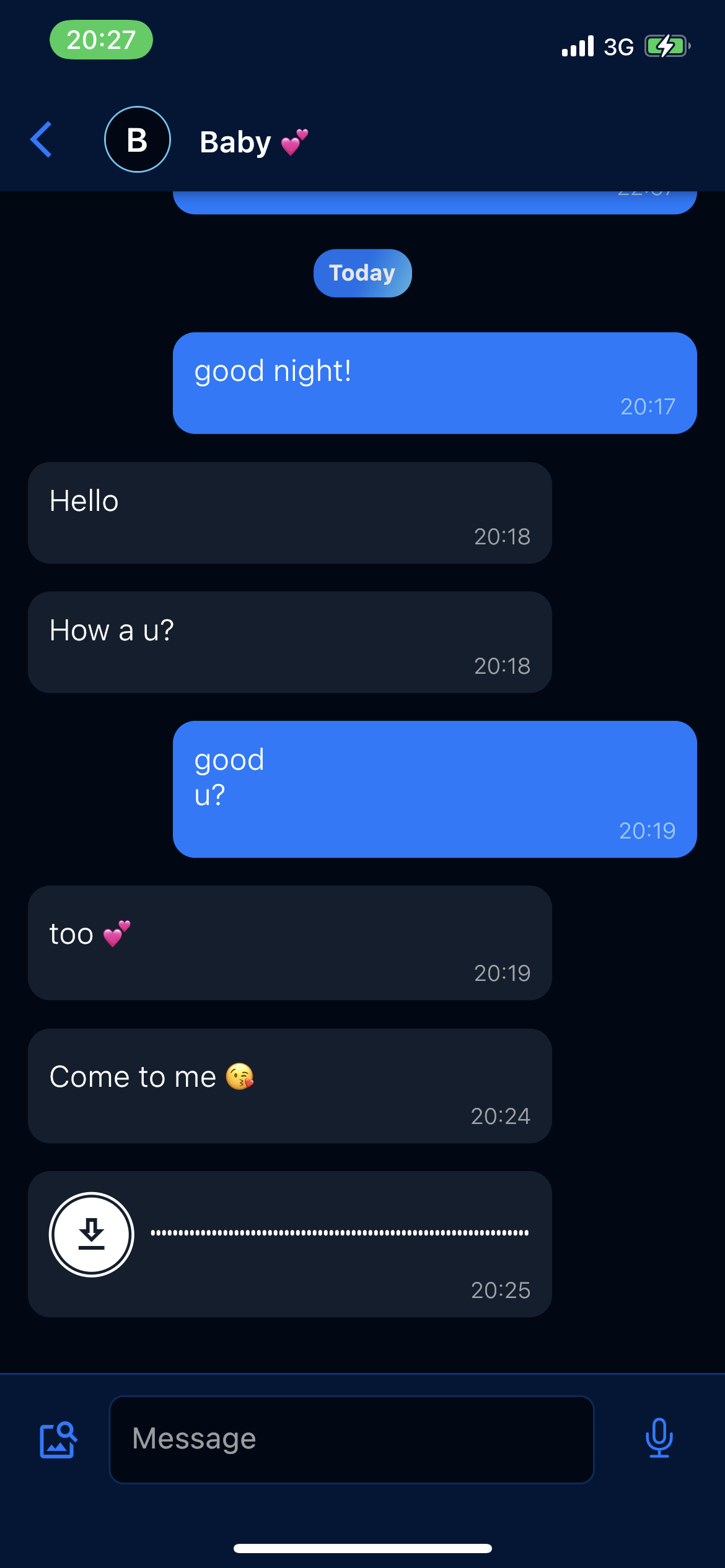Viewport: 725px width, 1568px height.
Task: Record a voice message with the microphone
Action: 659,1438
